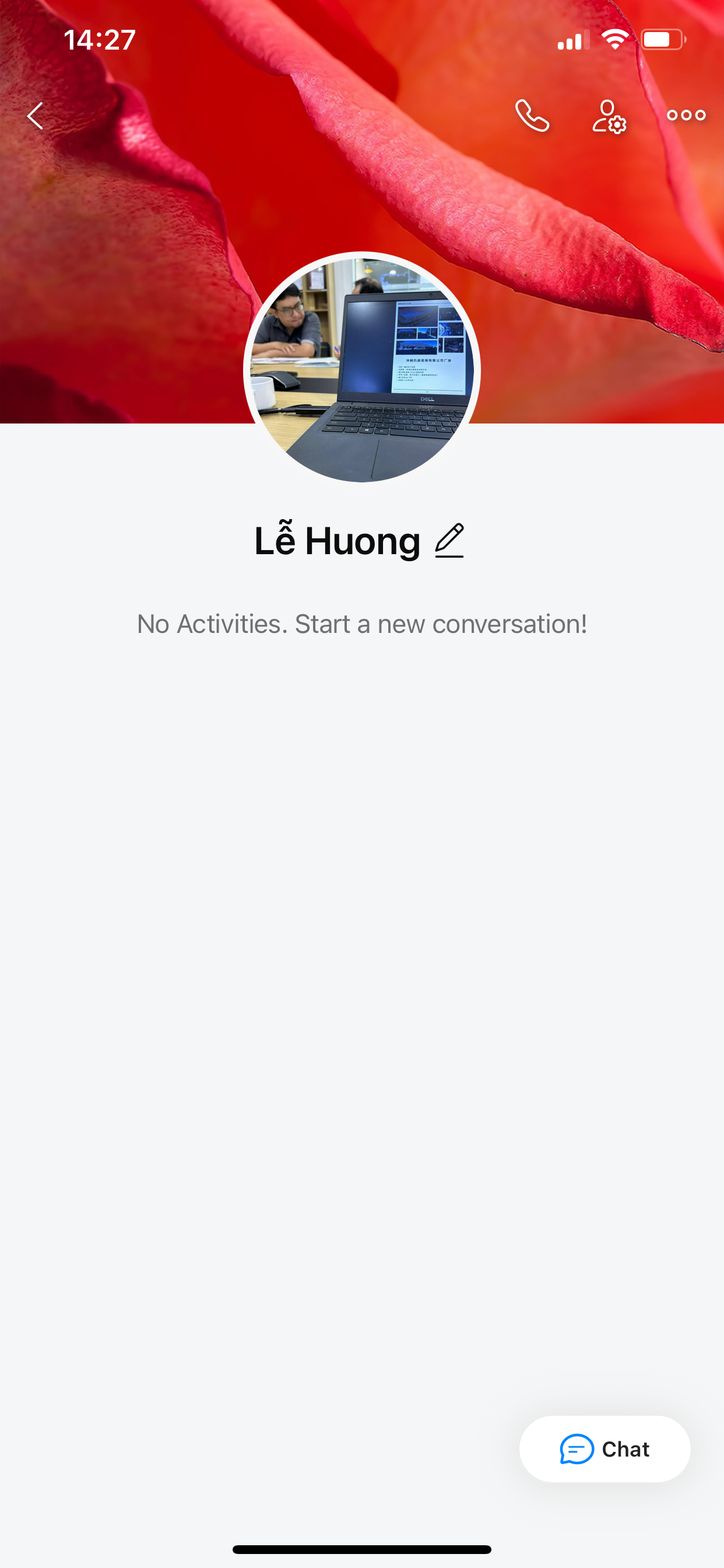Edit the name Lễ Huong with the pencil
Viewport: 724px width, 1568px height.
(449, 541)
